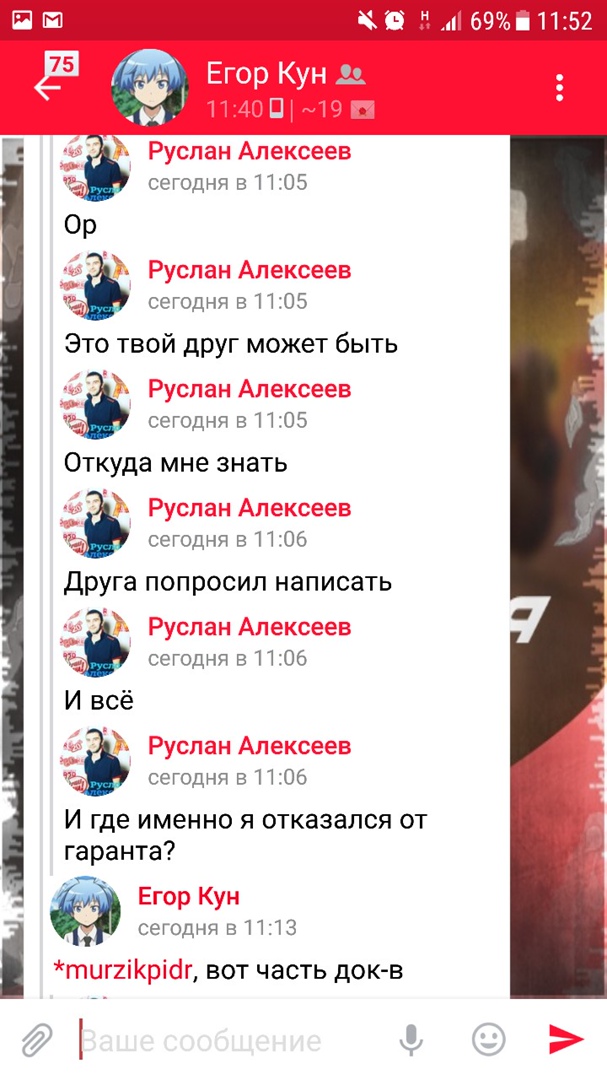Send the message
Screen dimensions: 607x1080
point(566,1041)
